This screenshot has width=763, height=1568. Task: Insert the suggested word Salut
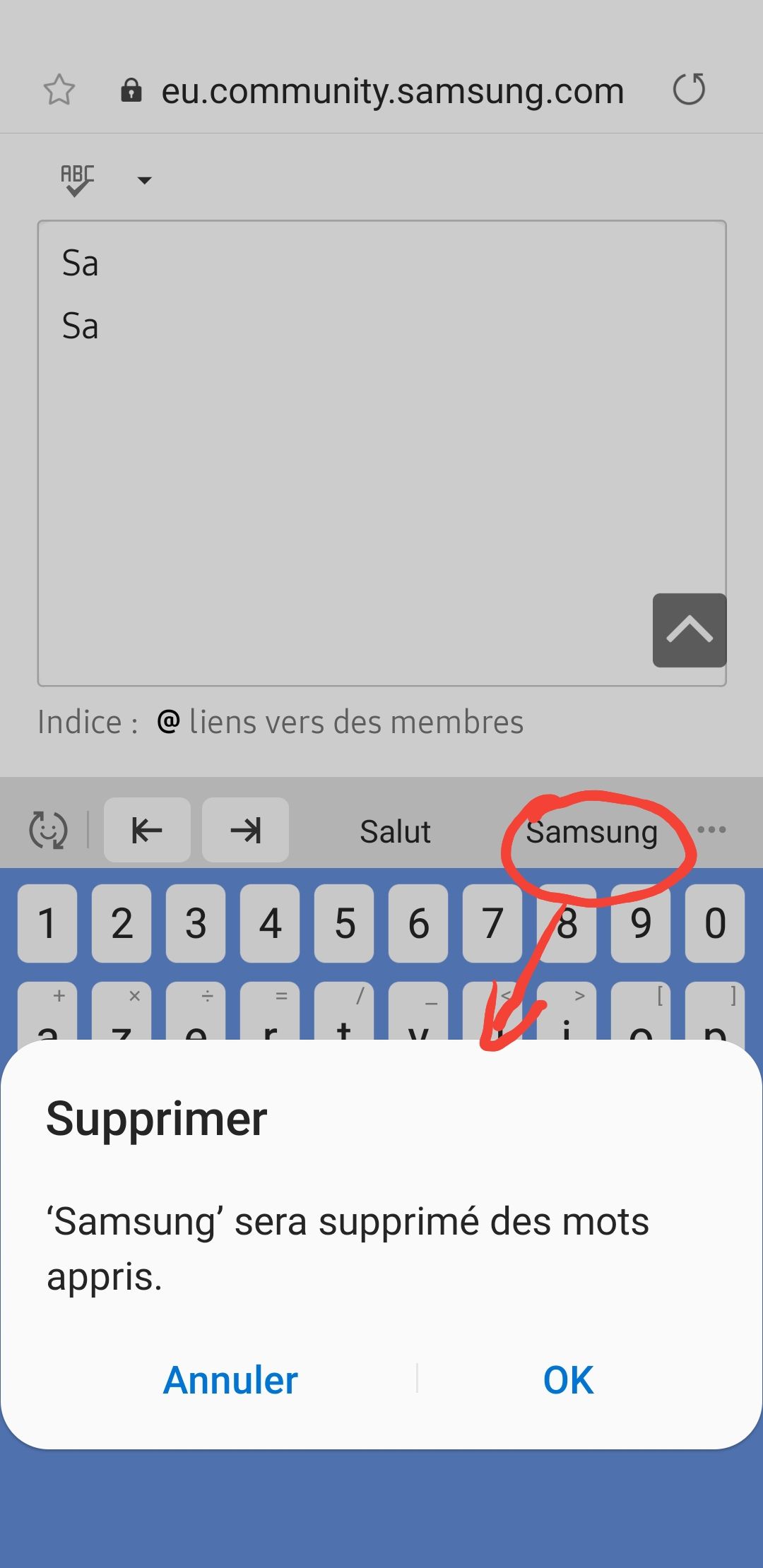tap(395, 831)
